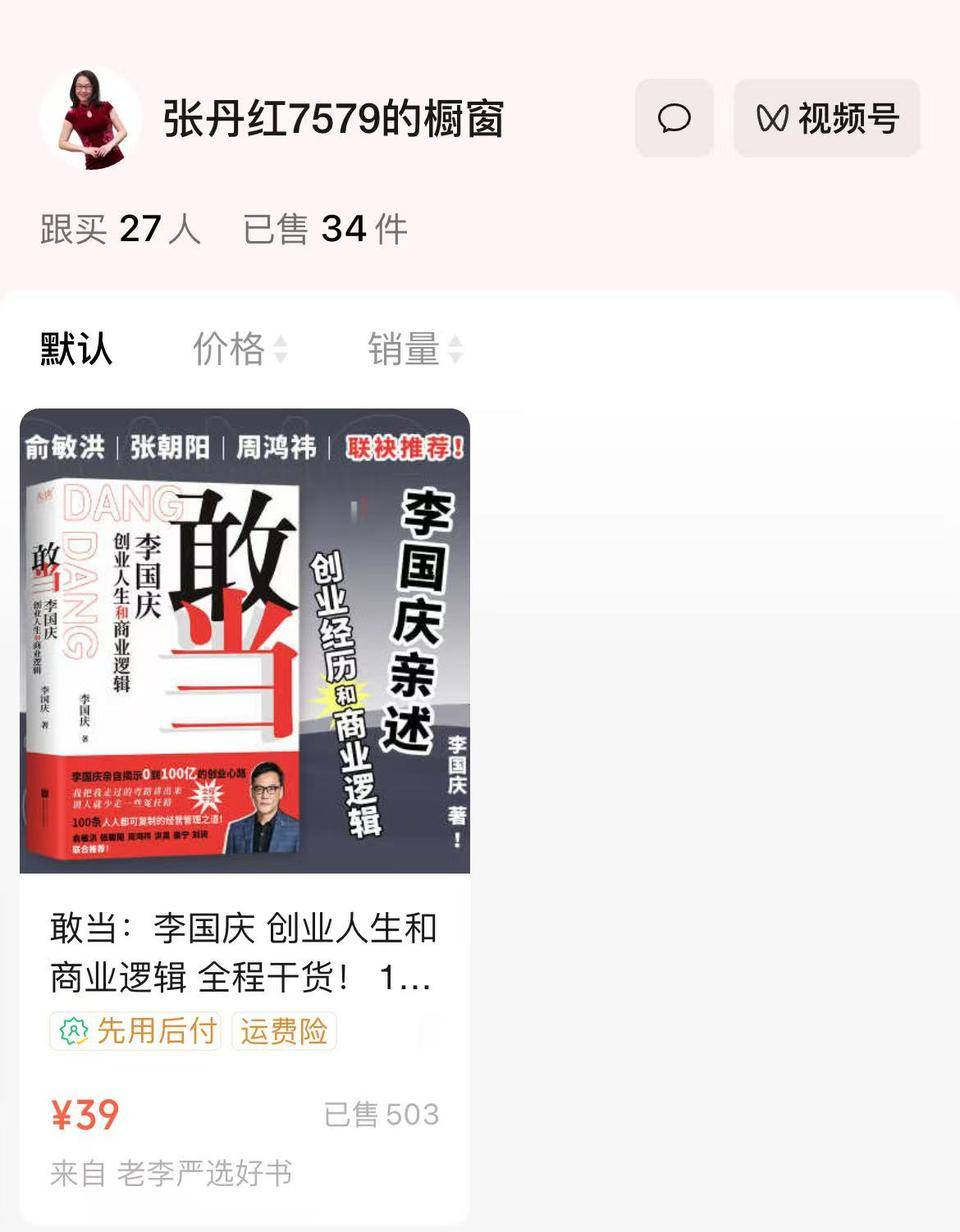The width and height of the screenshot is (960, 1232).
Task: Click the shop title 张丹红7579的橱窗
Action: (x=330, y=119)
